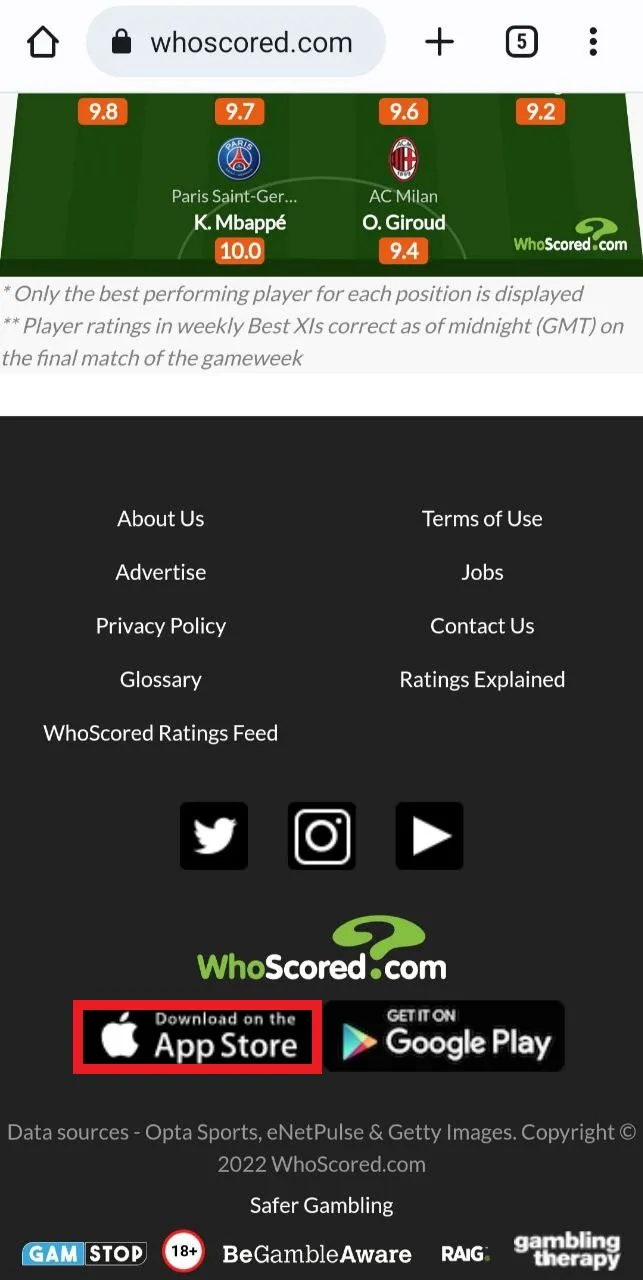Visit WhoScored's Twitter page
Screen dimensions: 643x1280
pyautogui.click(x=214, y=836)
